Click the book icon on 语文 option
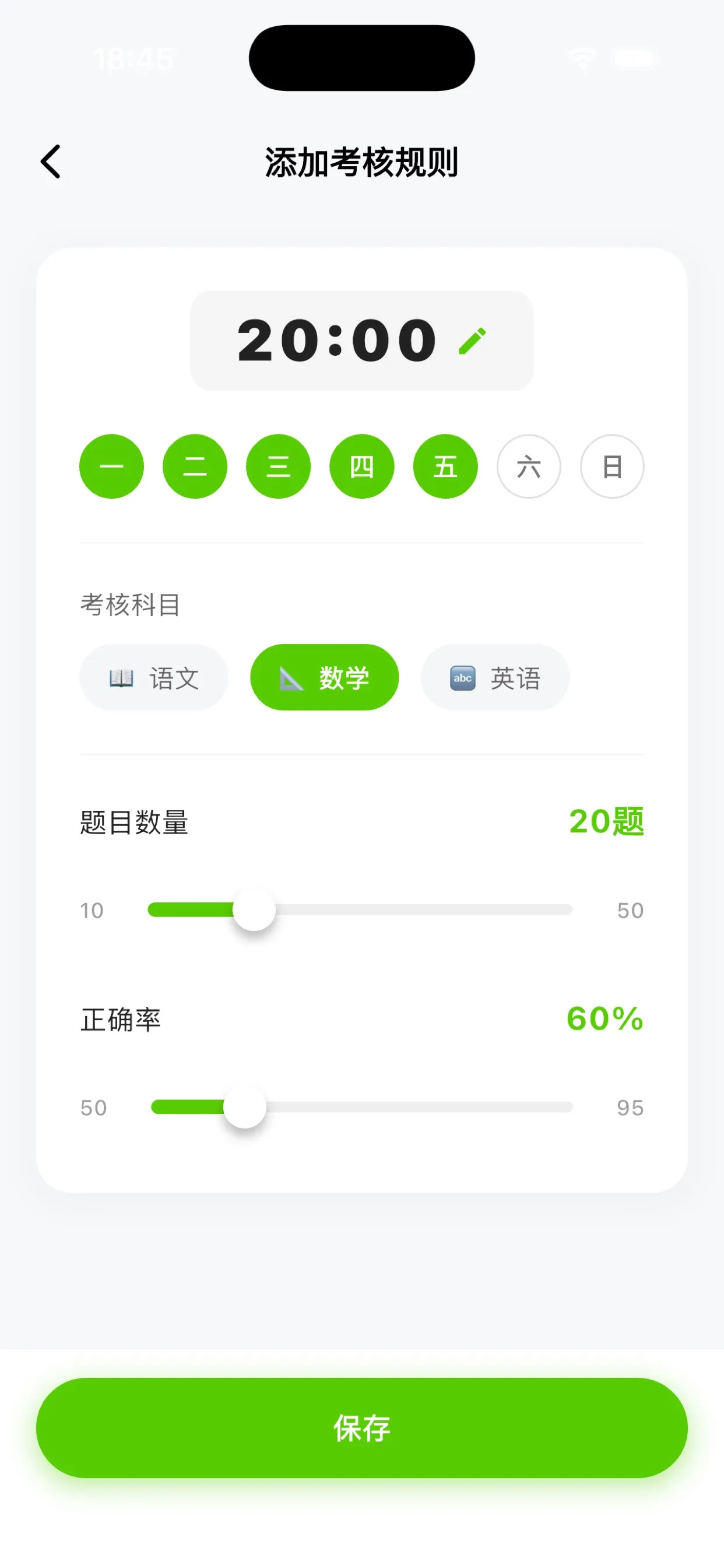This screenshot has height=1568, width=724. pos(121,677)
